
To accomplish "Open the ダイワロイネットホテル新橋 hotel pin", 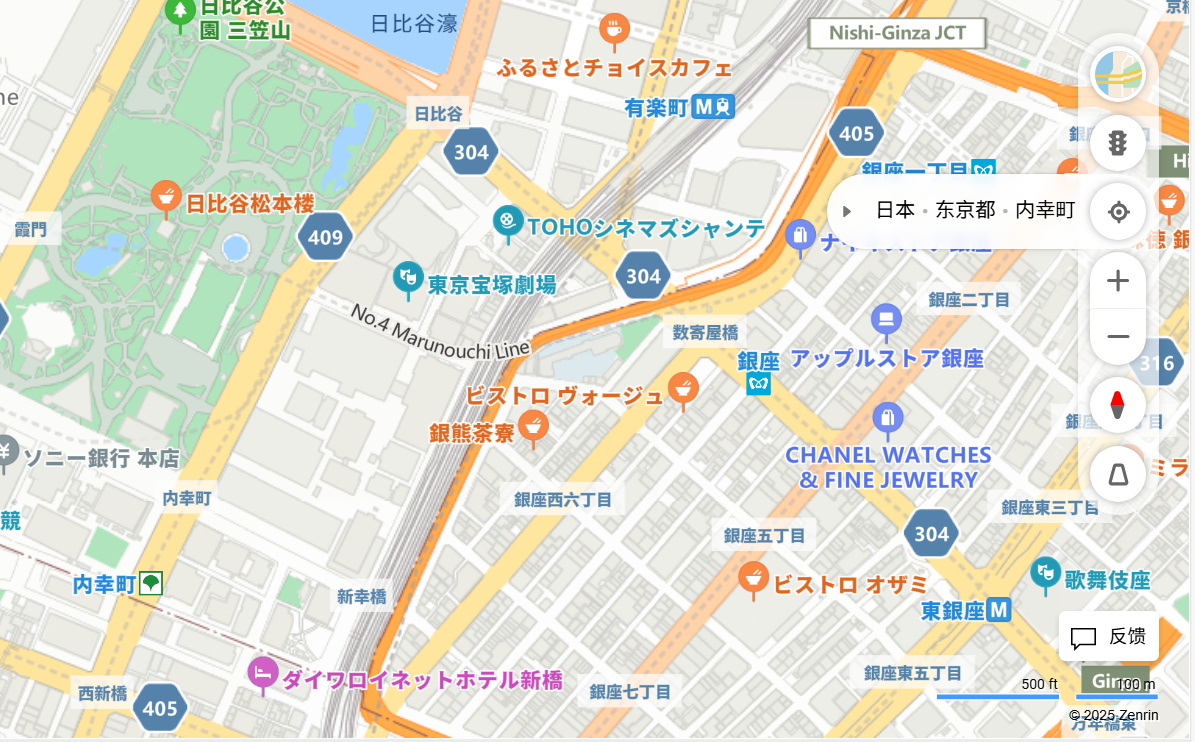I will click(263, 673).
